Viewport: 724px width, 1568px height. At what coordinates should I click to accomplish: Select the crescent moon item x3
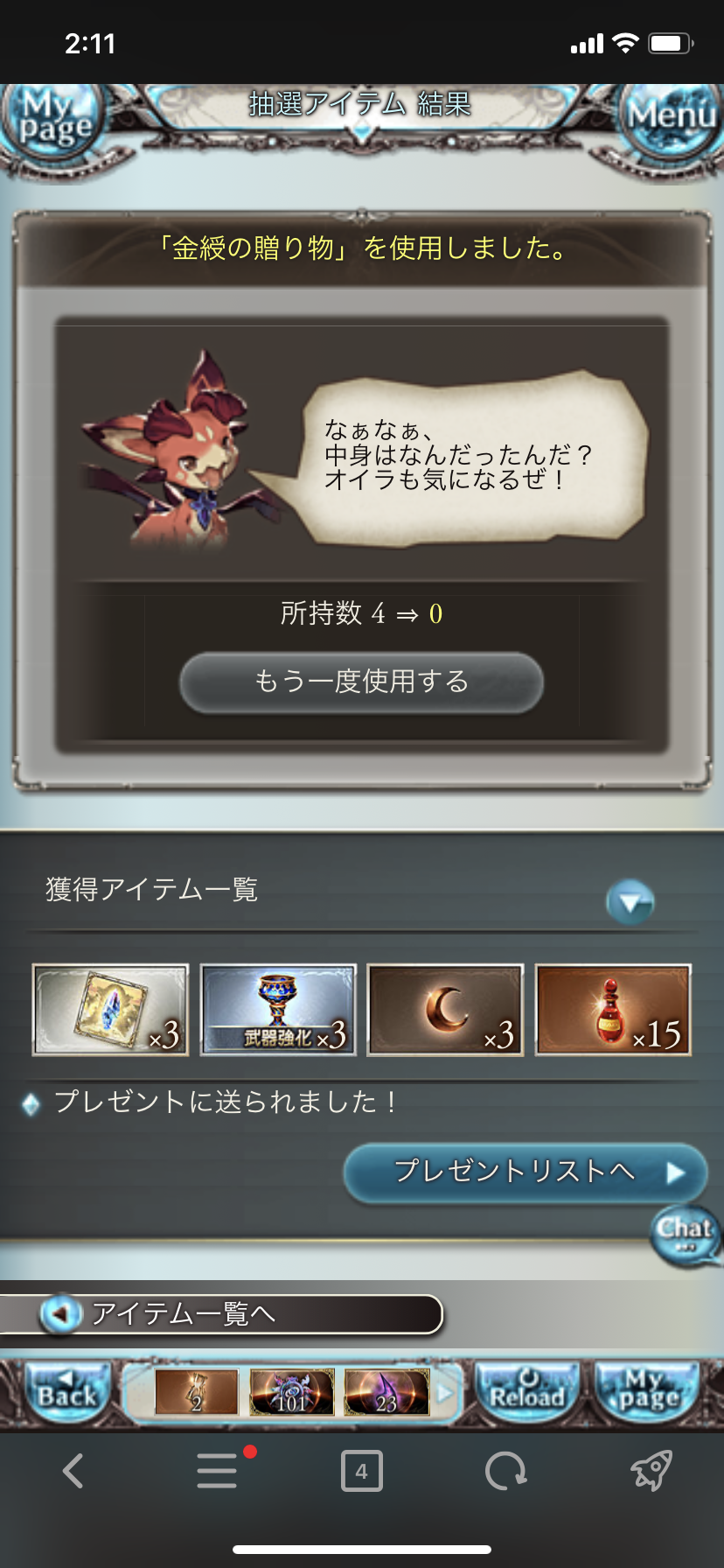click(x=445, y=1010)
